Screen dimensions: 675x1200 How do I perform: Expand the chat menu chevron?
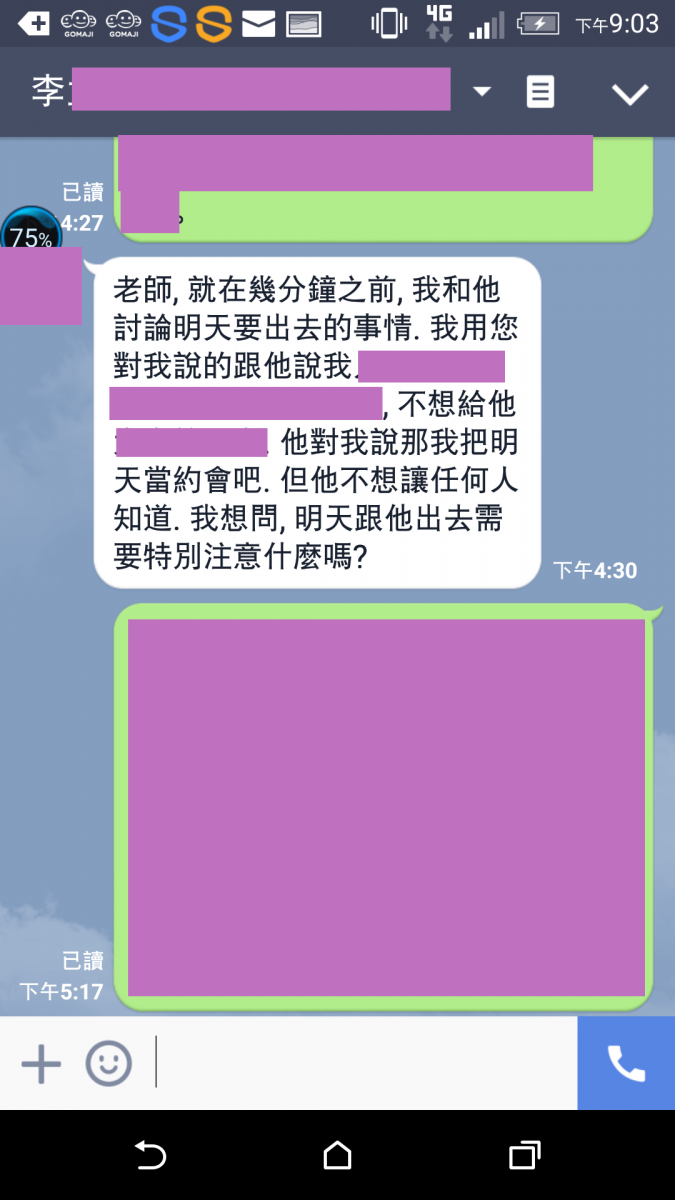point(630,94)
